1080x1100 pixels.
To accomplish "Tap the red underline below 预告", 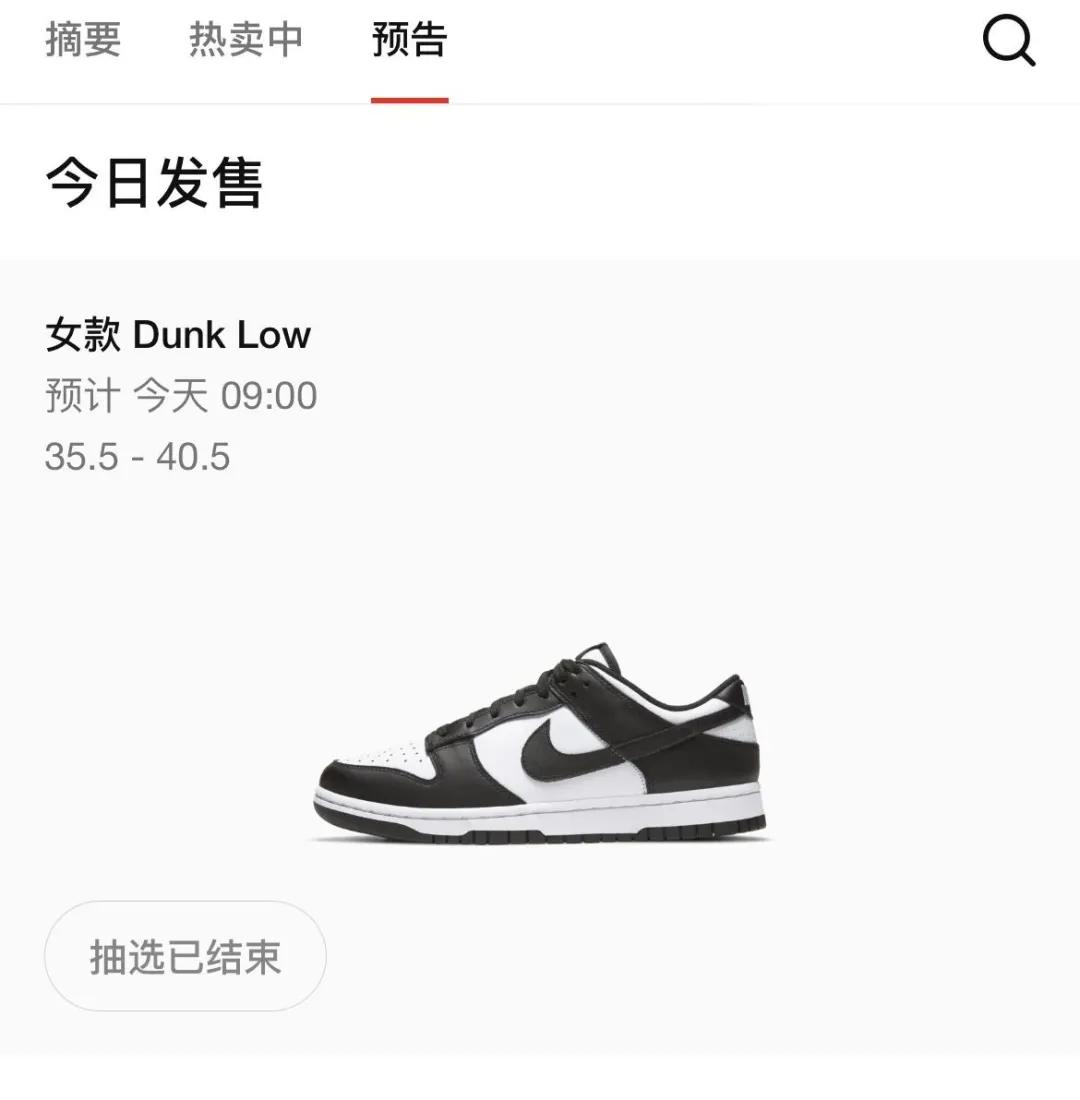I will 408,97.
